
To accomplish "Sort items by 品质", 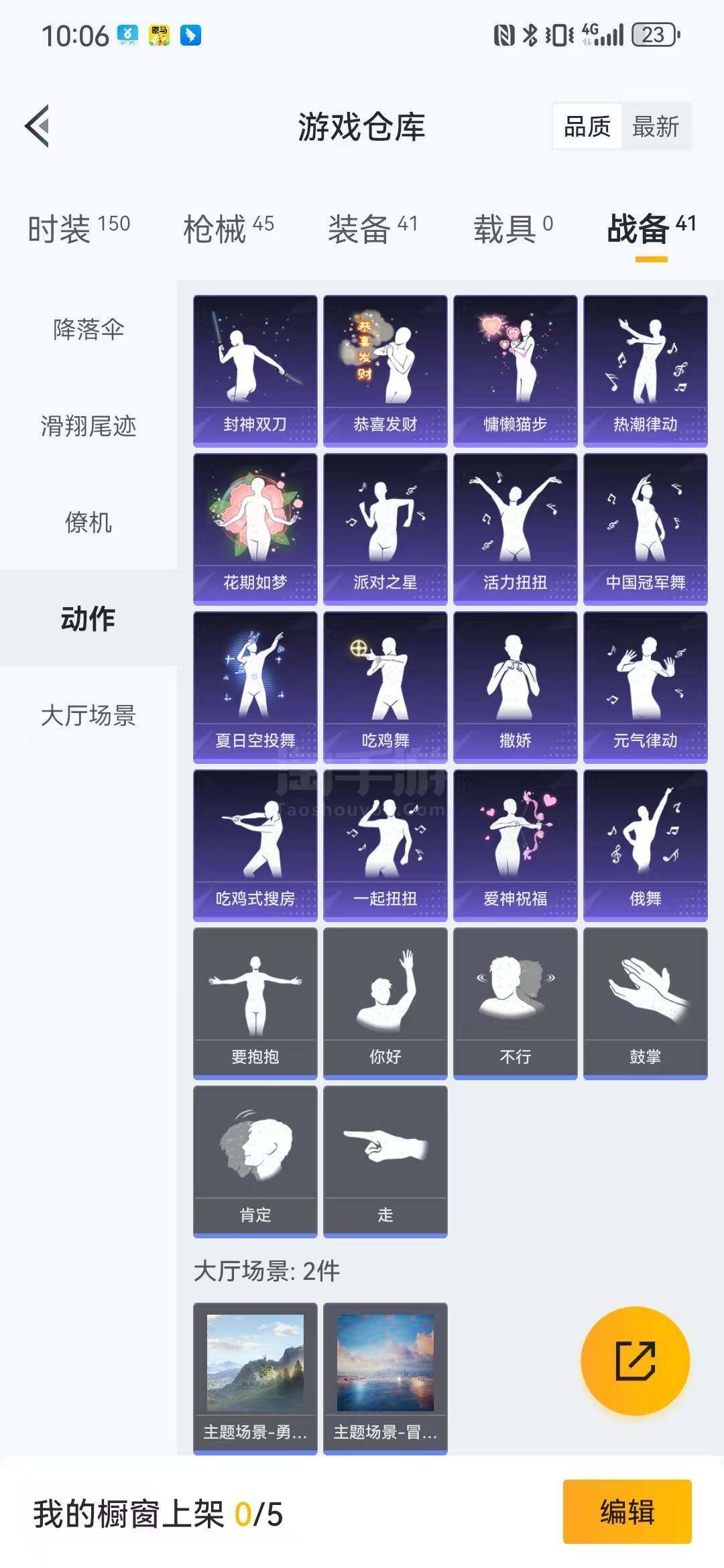I will click(x=587, y=126).
